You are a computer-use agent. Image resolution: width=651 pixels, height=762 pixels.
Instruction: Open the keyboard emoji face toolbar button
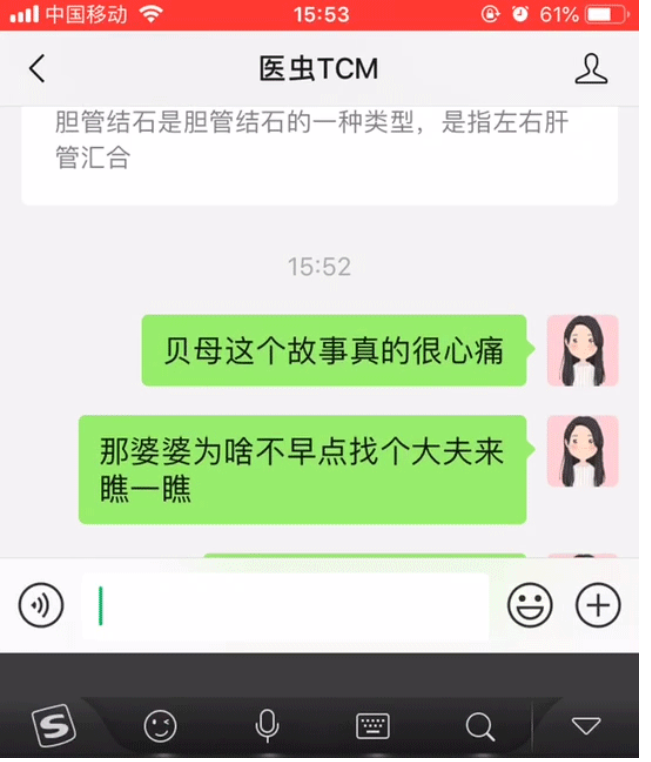pos(160,726)
